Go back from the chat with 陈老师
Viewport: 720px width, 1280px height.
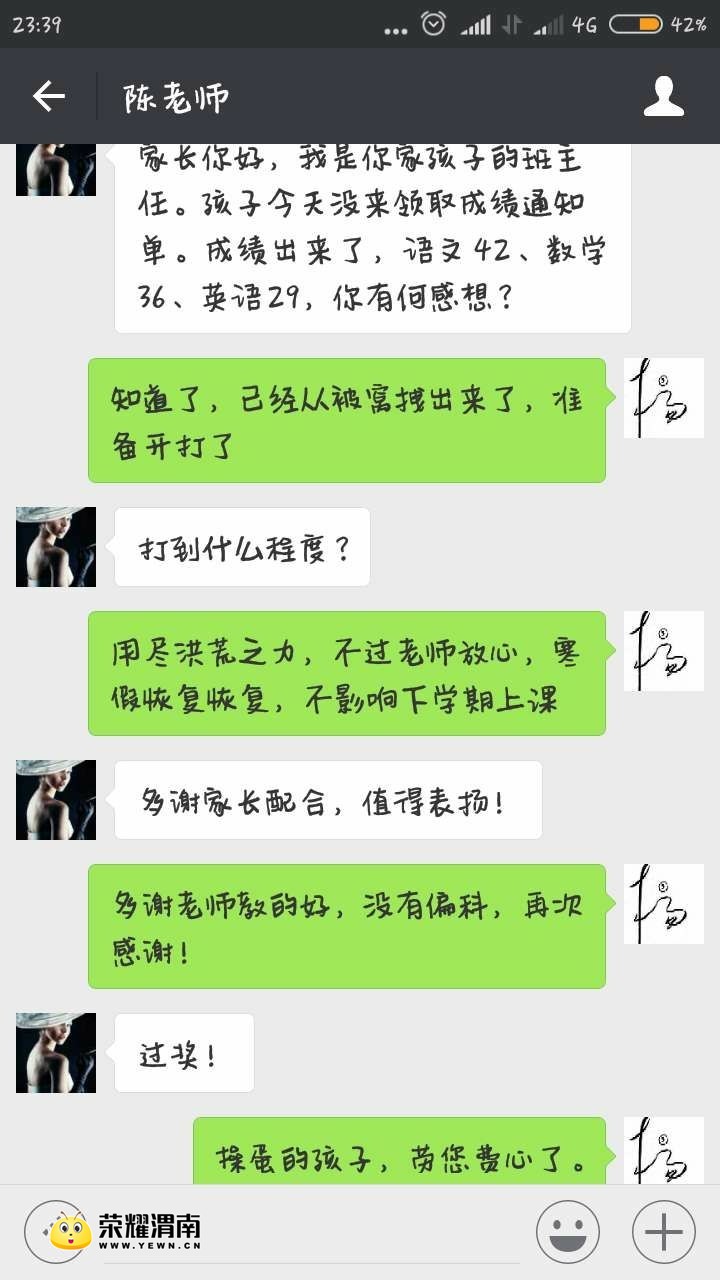click(x=48, y=96)
